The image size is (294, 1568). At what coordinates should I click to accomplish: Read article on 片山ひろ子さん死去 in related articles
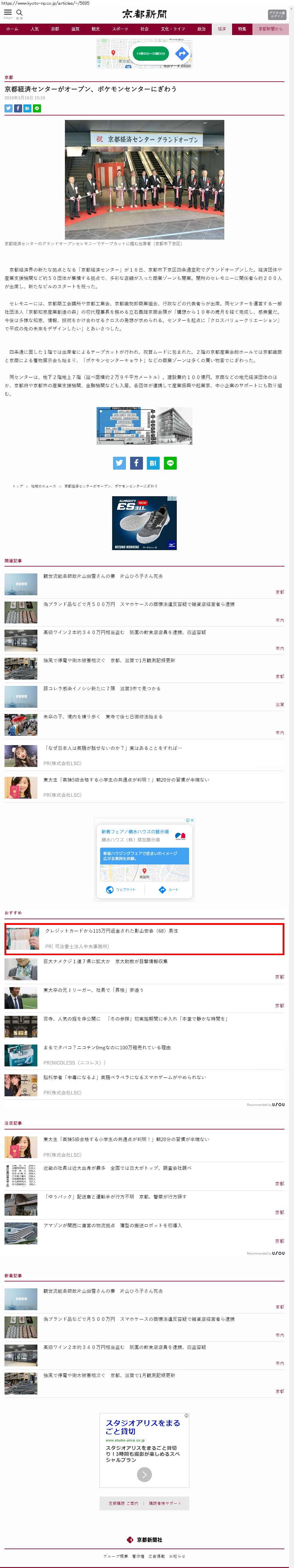point(103,576)
